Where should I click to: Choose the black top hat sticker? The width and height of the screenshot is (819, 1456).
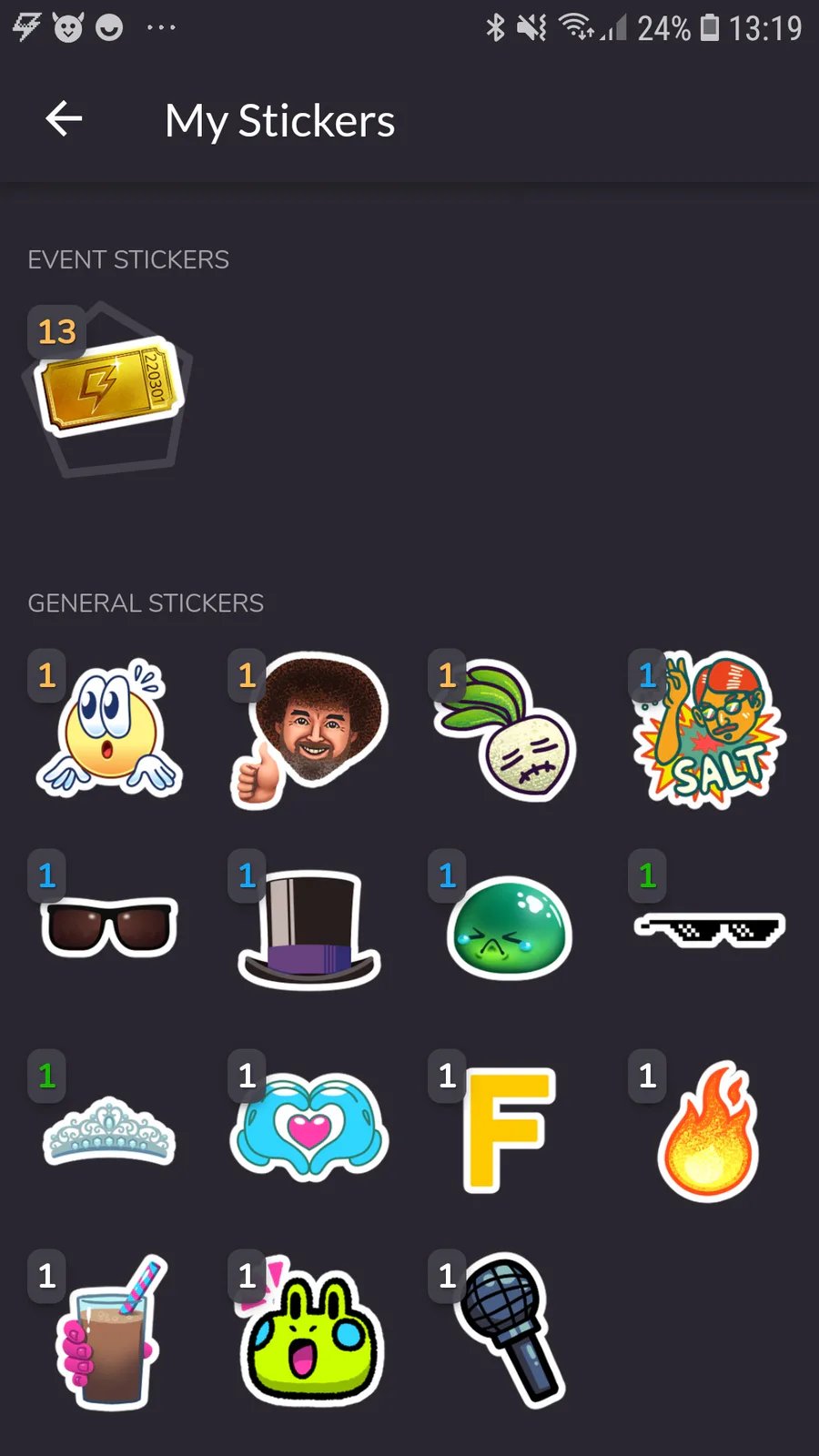pos(309,928)
